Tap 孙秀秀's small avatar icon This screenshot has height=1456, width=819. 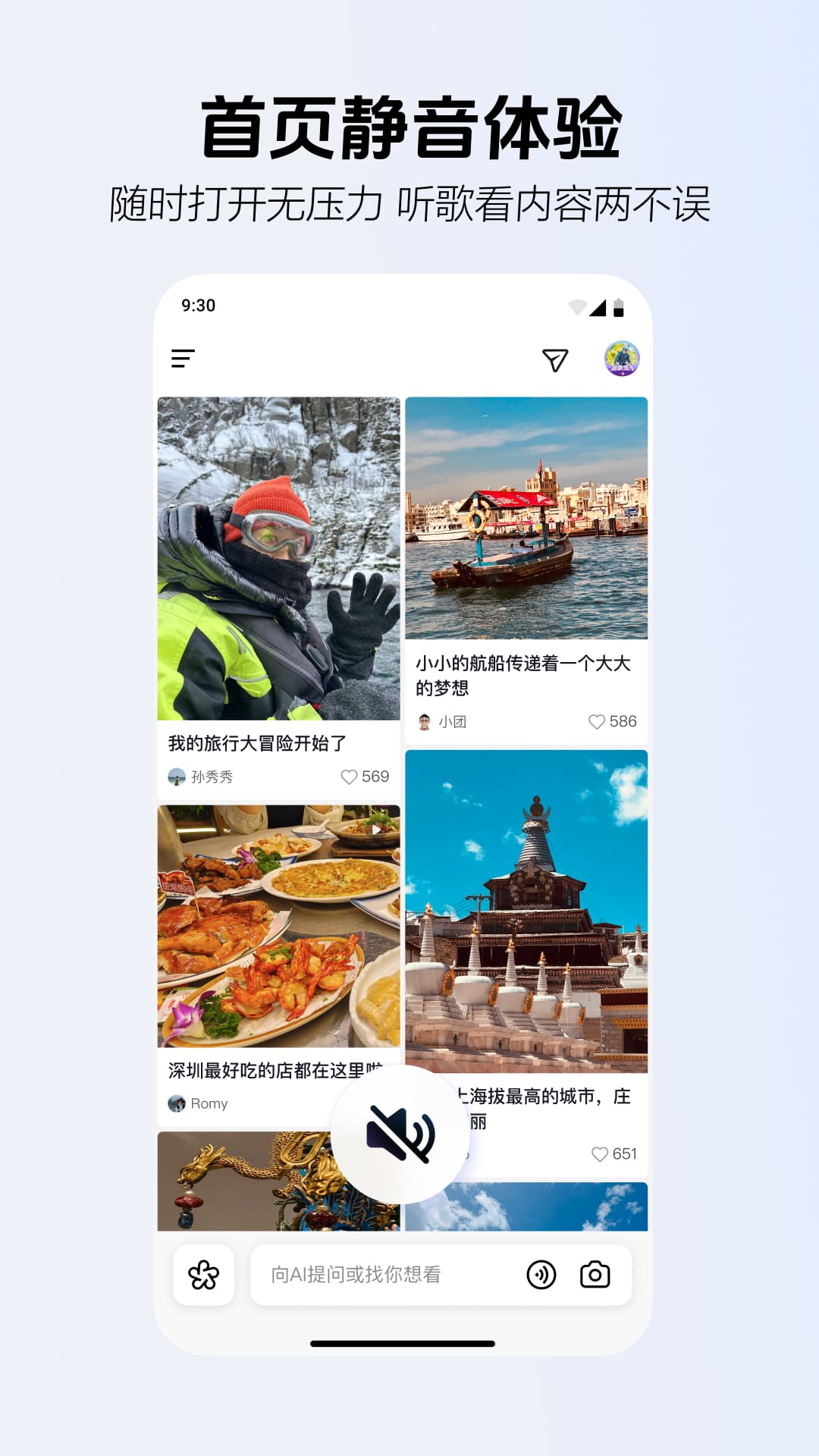coord(176,776)
